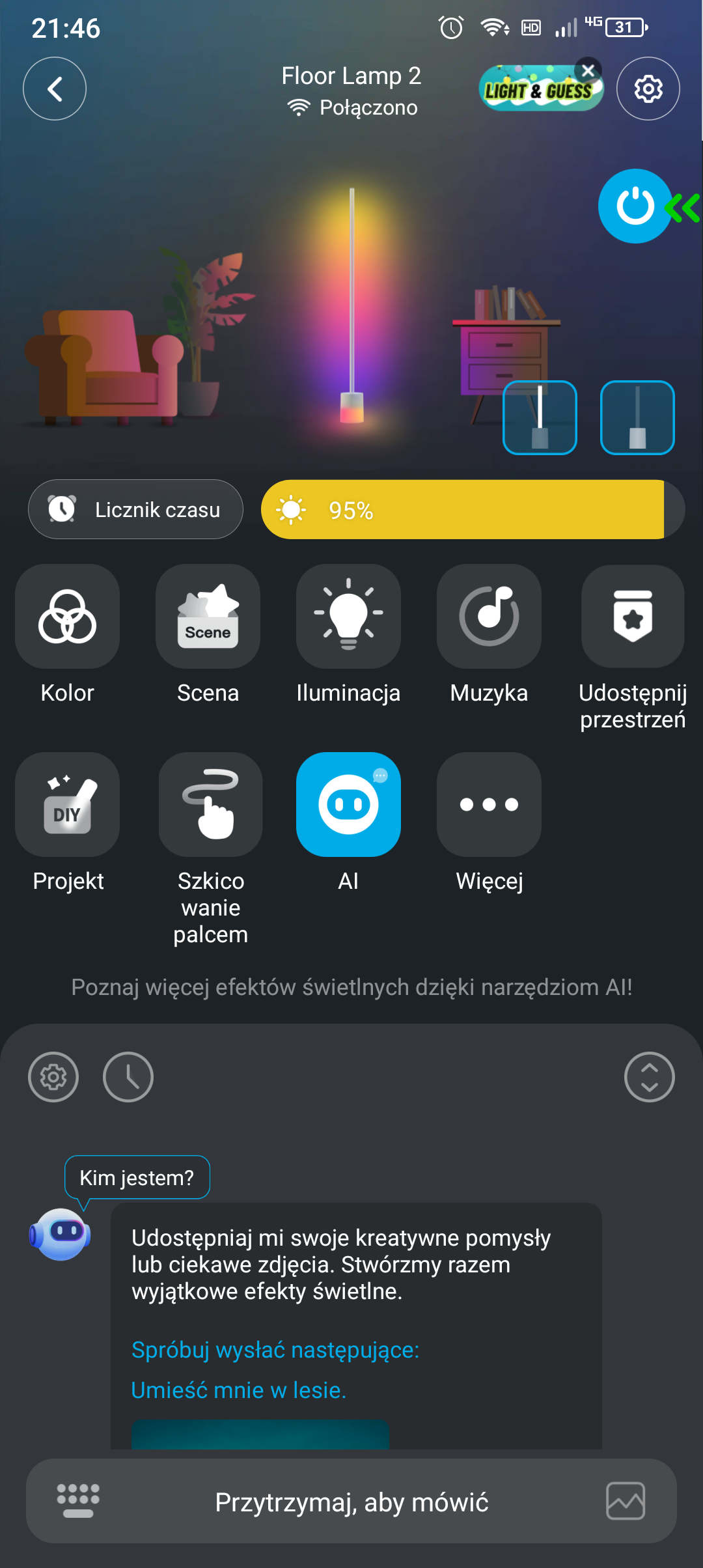Open Scena mode
The height and width of the screenshot is (1568, 703).
[208, 617]
